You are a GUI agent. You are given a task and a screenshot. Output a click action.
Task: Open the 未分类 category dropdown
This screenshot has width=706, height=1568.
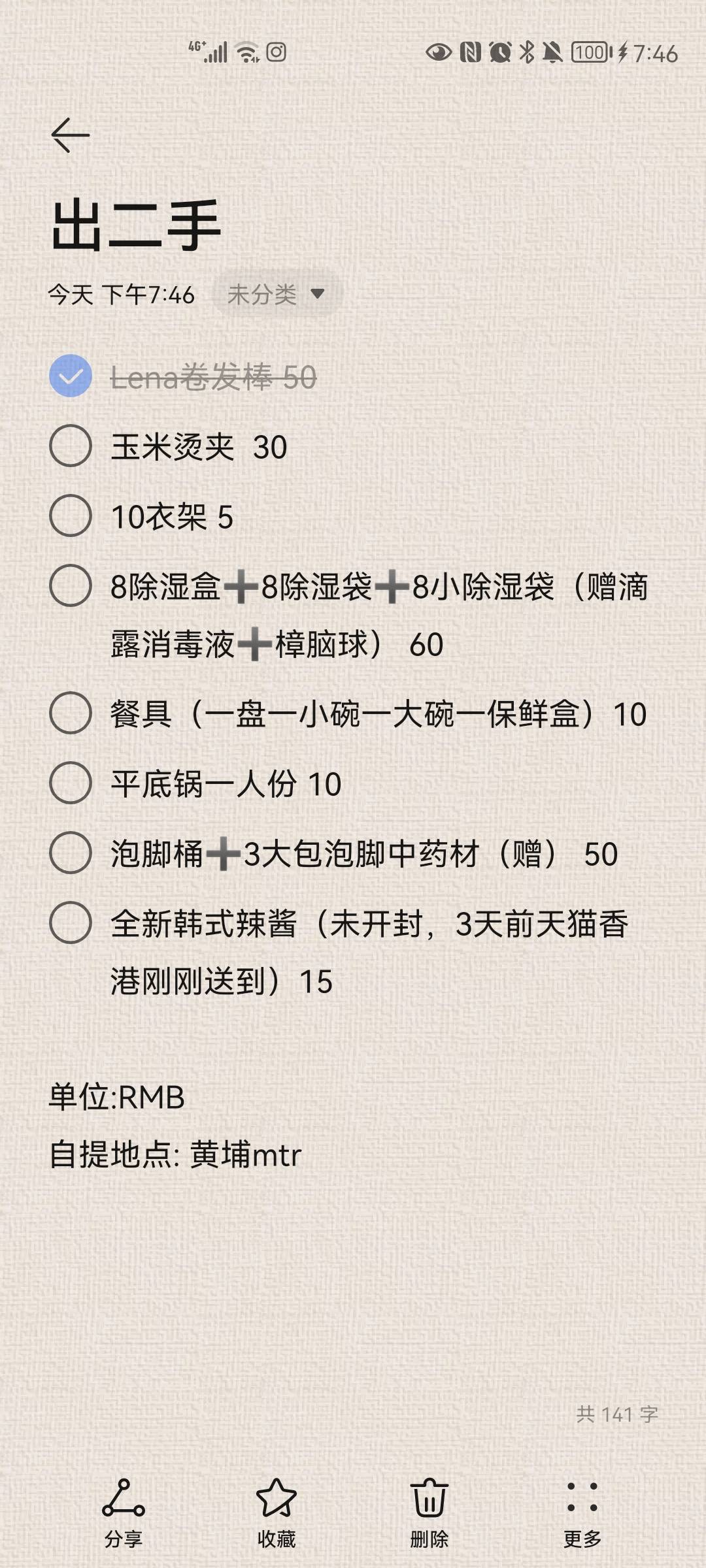click(x=277, y=295)
